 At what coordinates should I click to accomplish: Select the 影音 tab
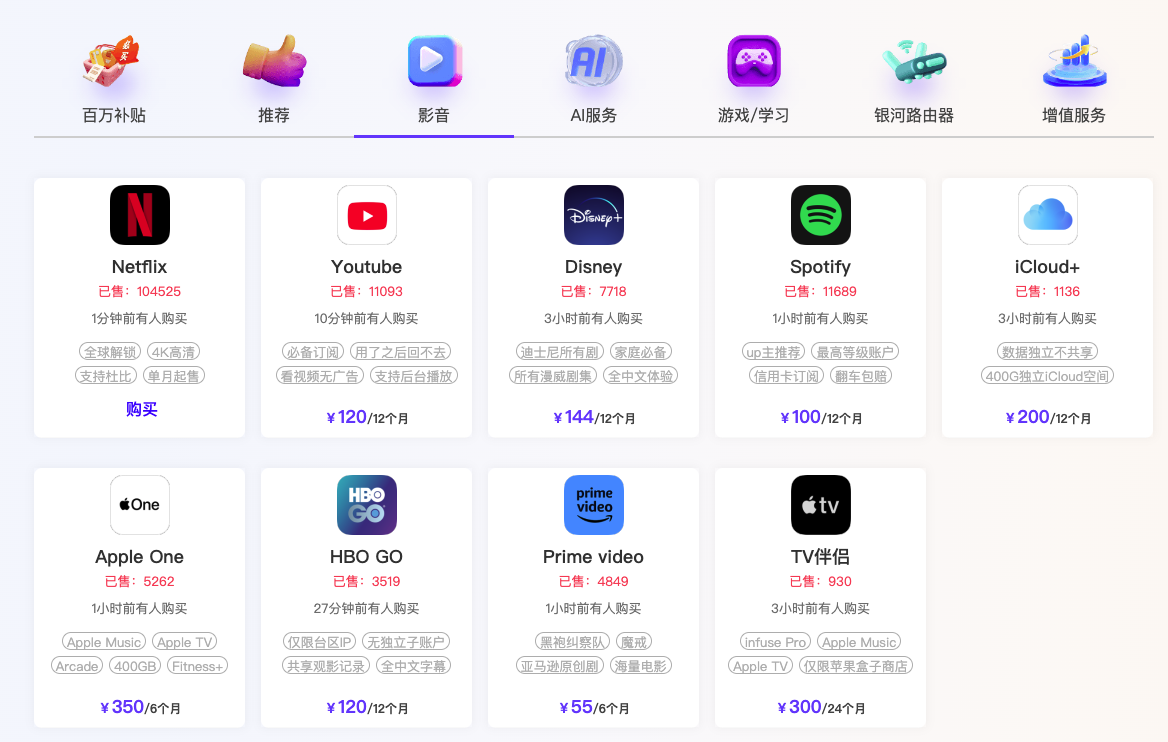click(x=433, y=84)
